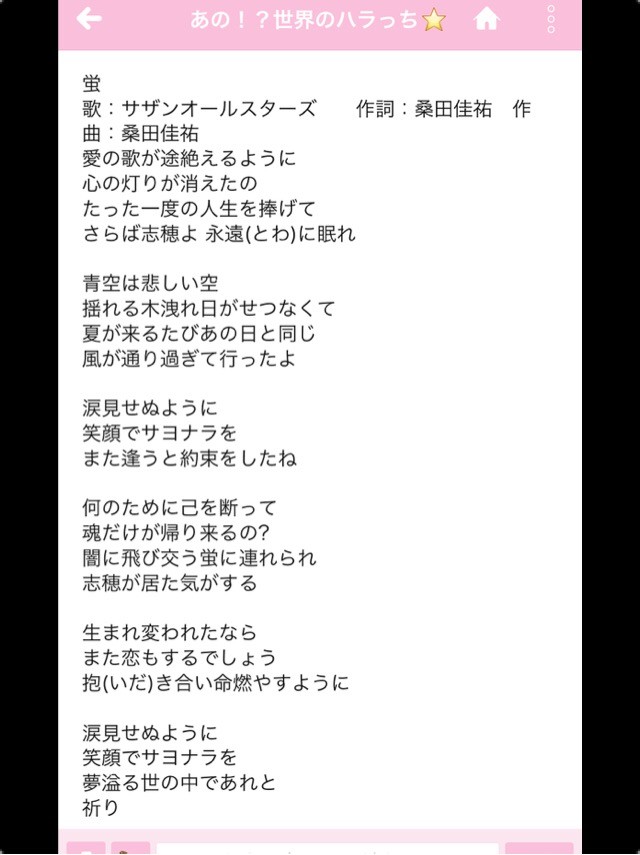Open the home icon in header
Viewport: 640px width, 855px height.
click(486, 19)
